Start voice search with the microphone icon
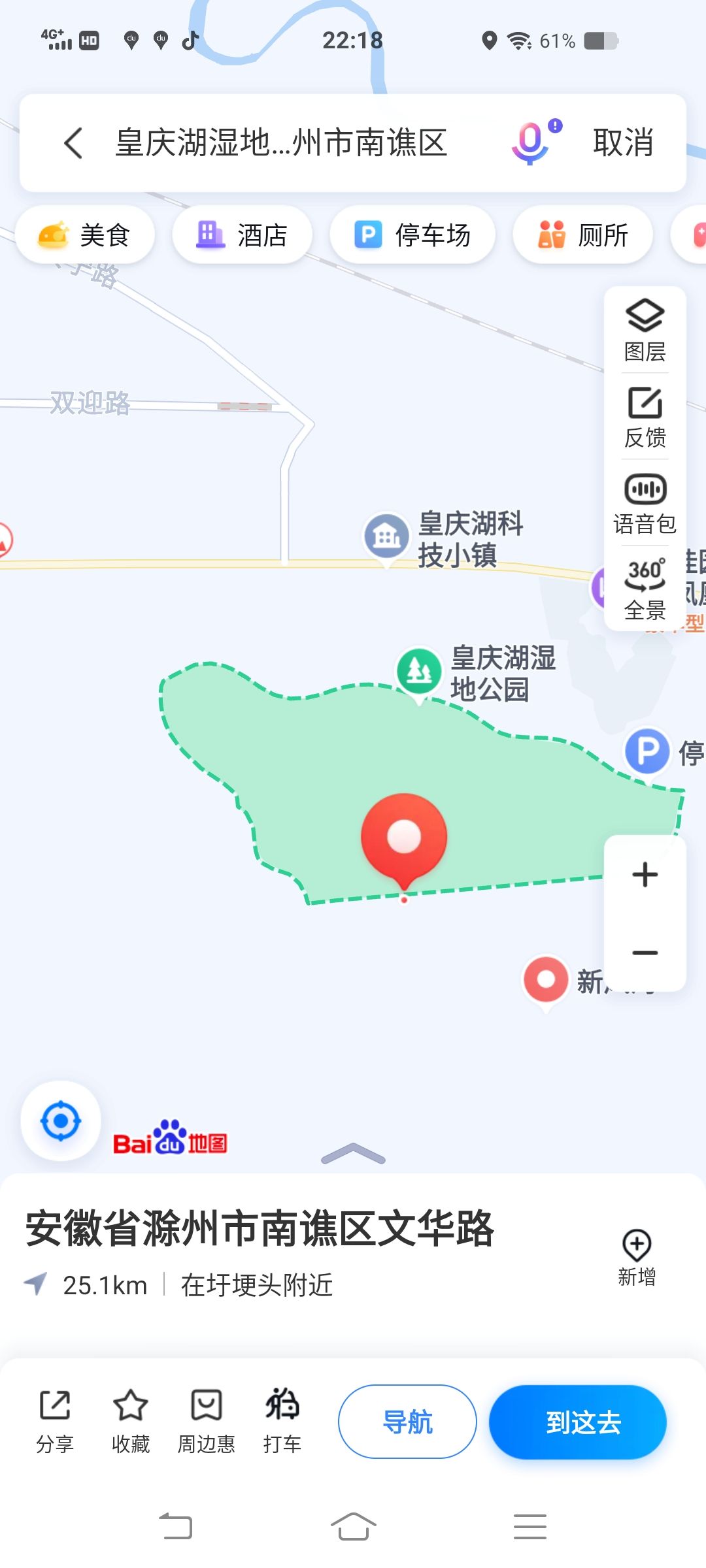706x1568 pixels. (x=531, y=142)
